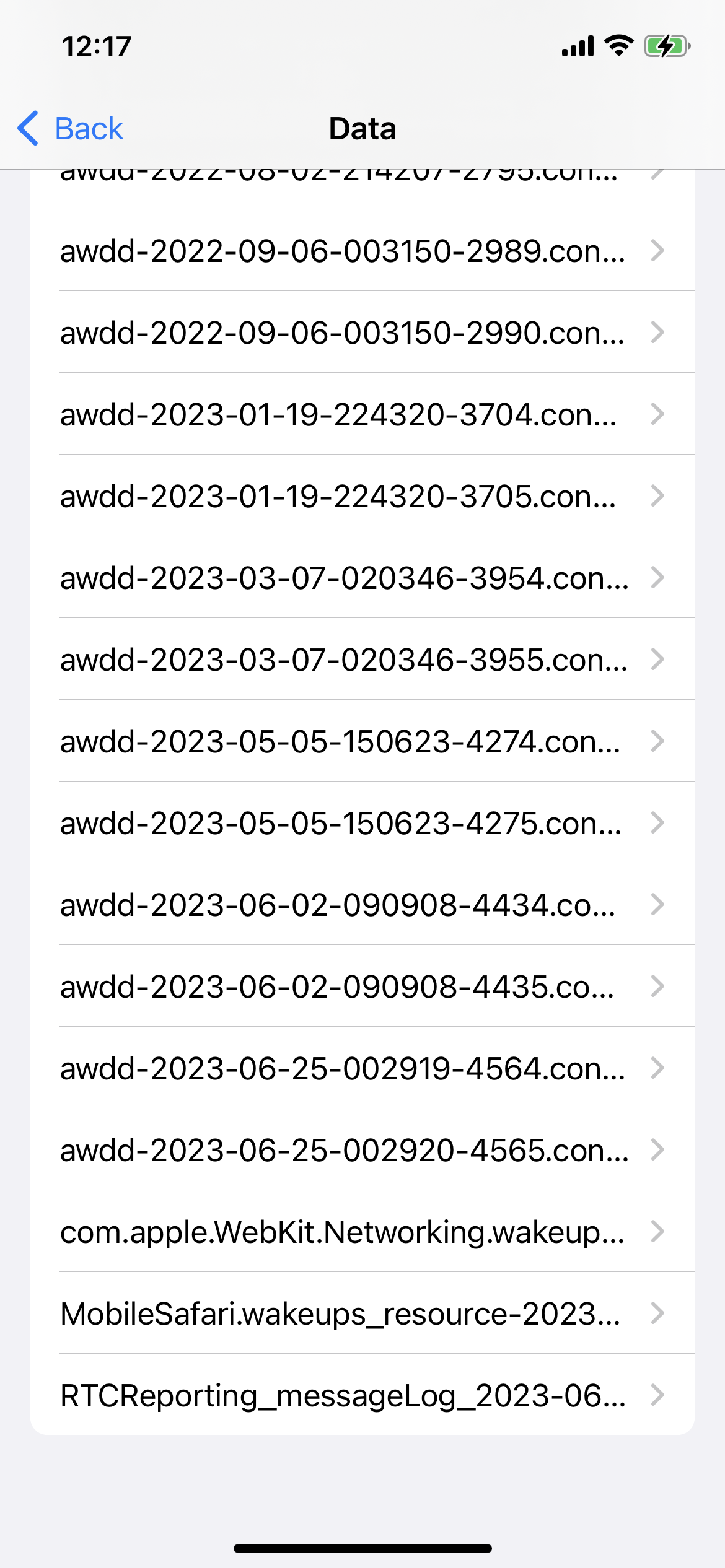The height and width of the screenshot is (1568, 725).
Task: Select the awdd-2023-05-05-150623-4274 row
Action: coord(362,741)
